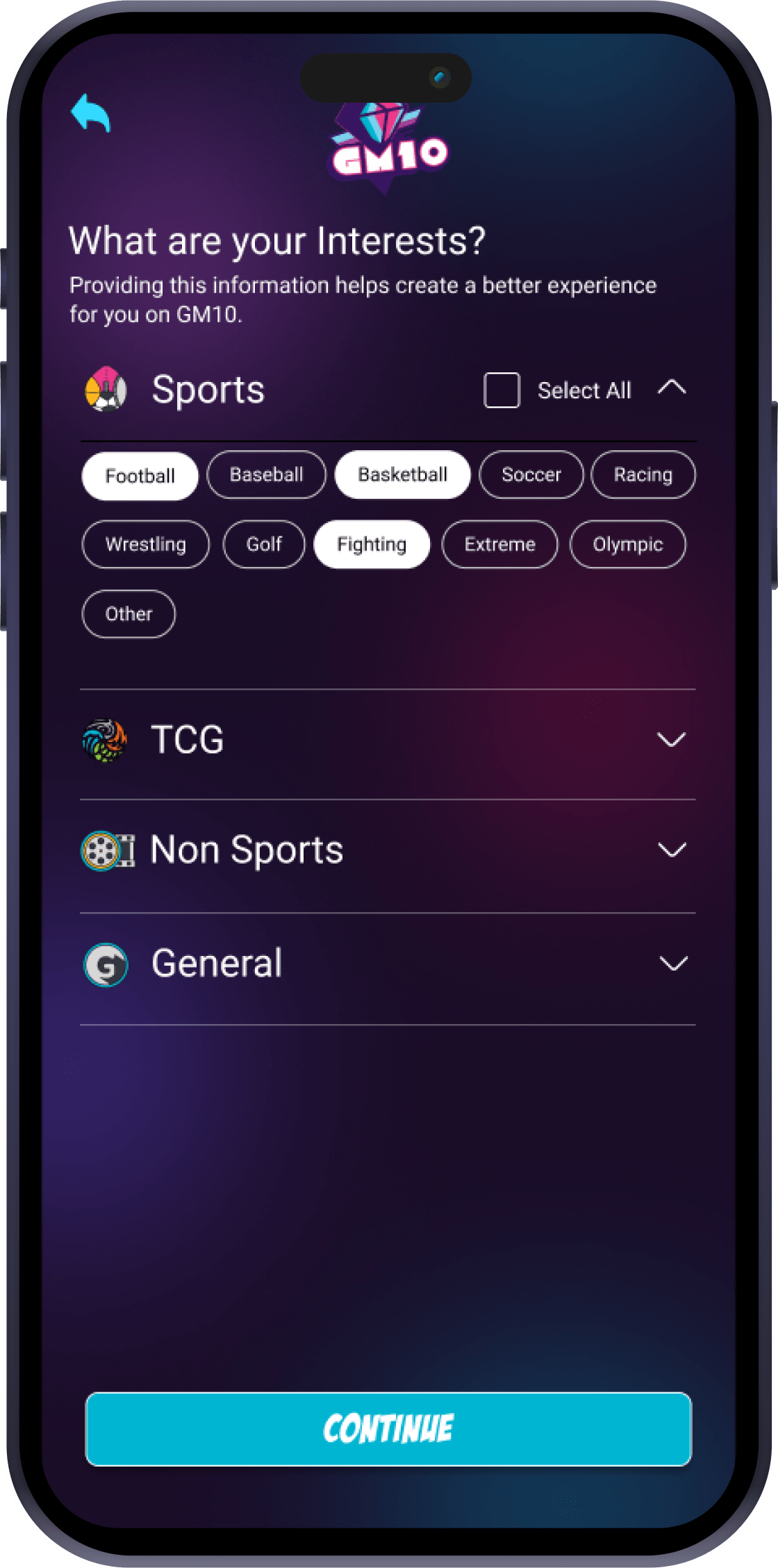Screen dimensions: 778x1568
Task: Expand the General section
Action: pos(671,964)
